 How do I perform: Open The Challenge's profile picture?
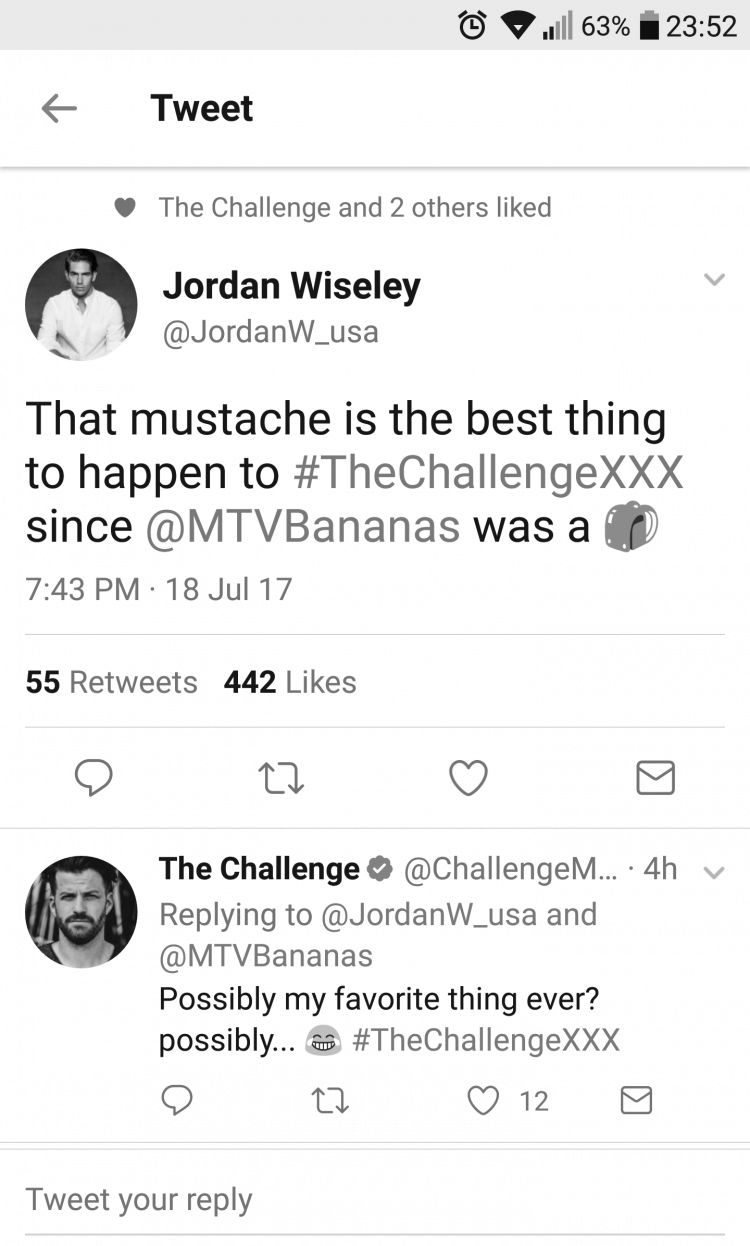81,911
